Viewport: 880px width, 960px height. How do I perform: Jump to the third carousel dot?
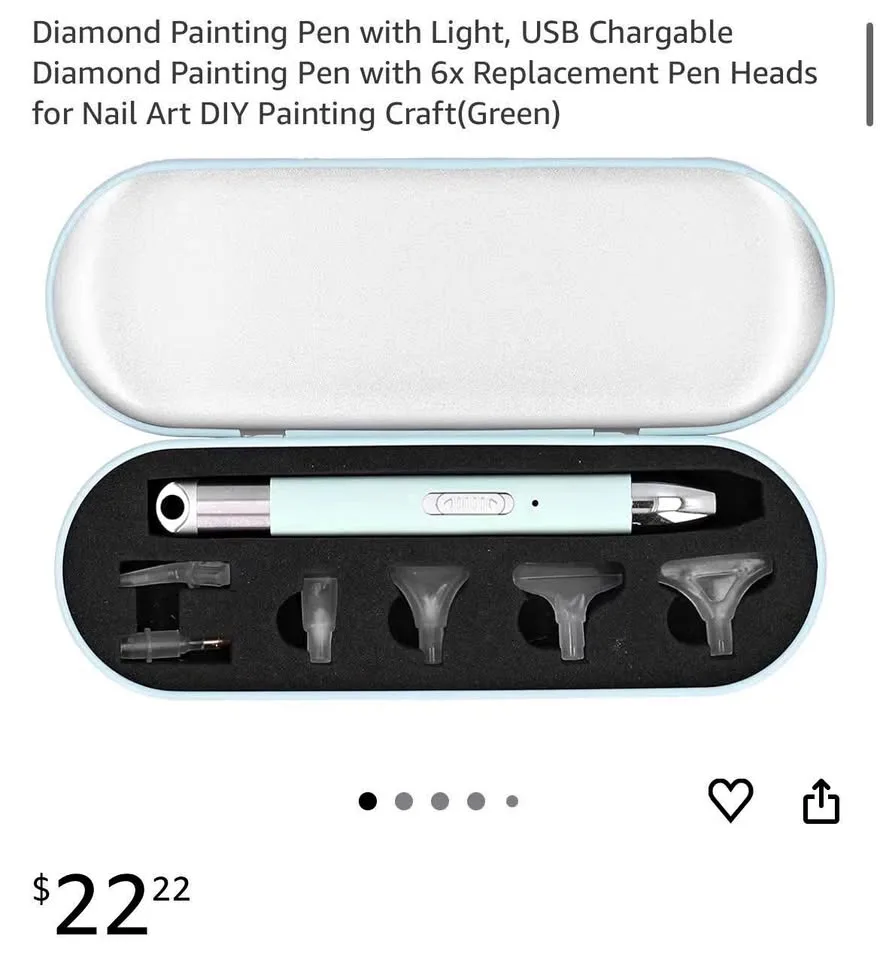point(440,800)
